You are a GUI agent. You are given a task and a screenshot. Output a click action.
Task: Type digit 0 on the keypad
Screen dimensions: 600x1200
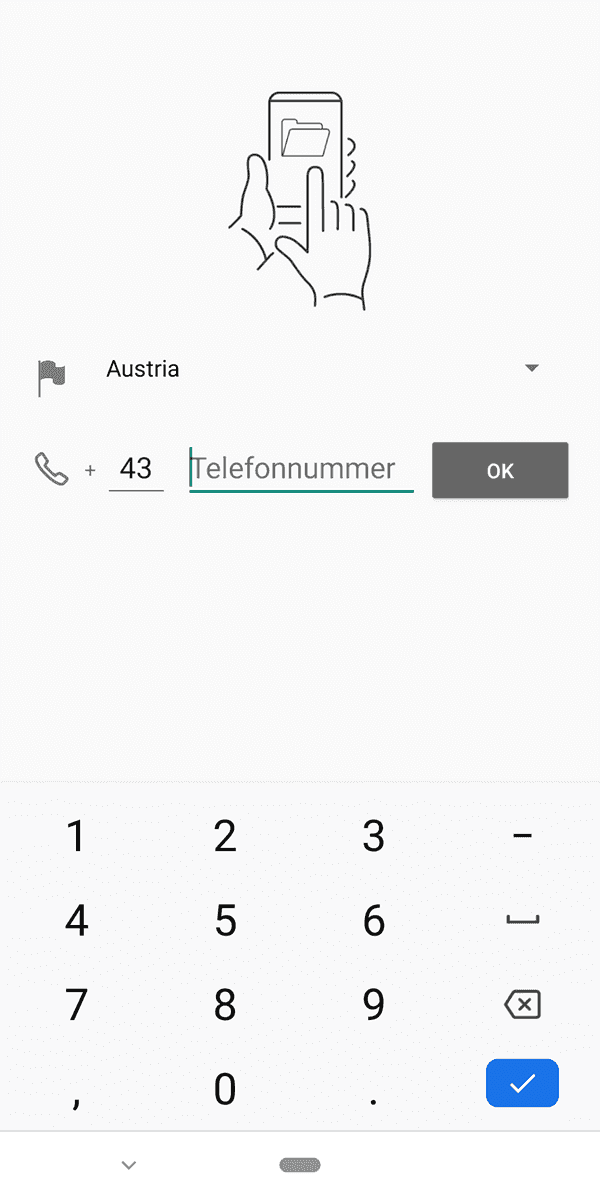225,1088
